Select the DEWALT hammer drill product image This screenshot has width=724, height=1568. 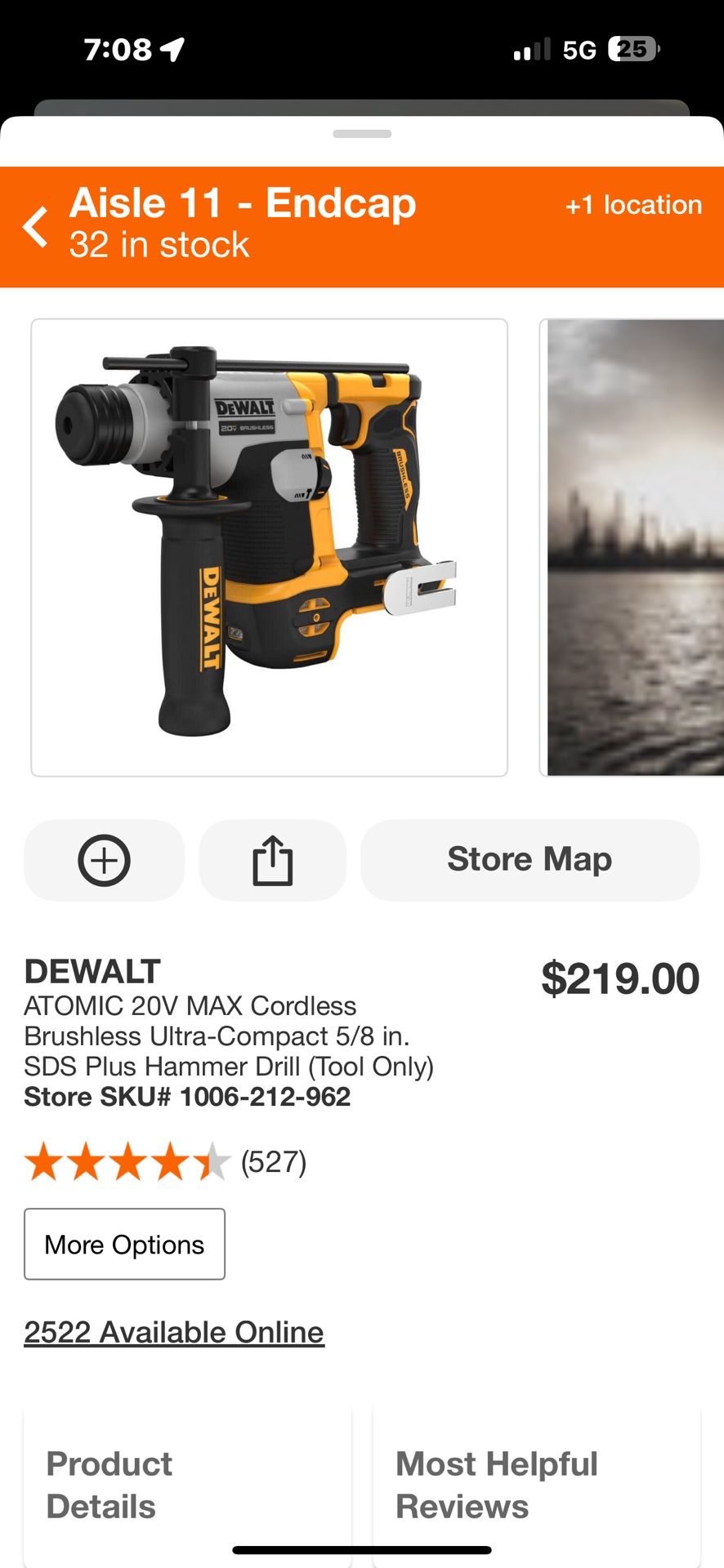[270, 546]
